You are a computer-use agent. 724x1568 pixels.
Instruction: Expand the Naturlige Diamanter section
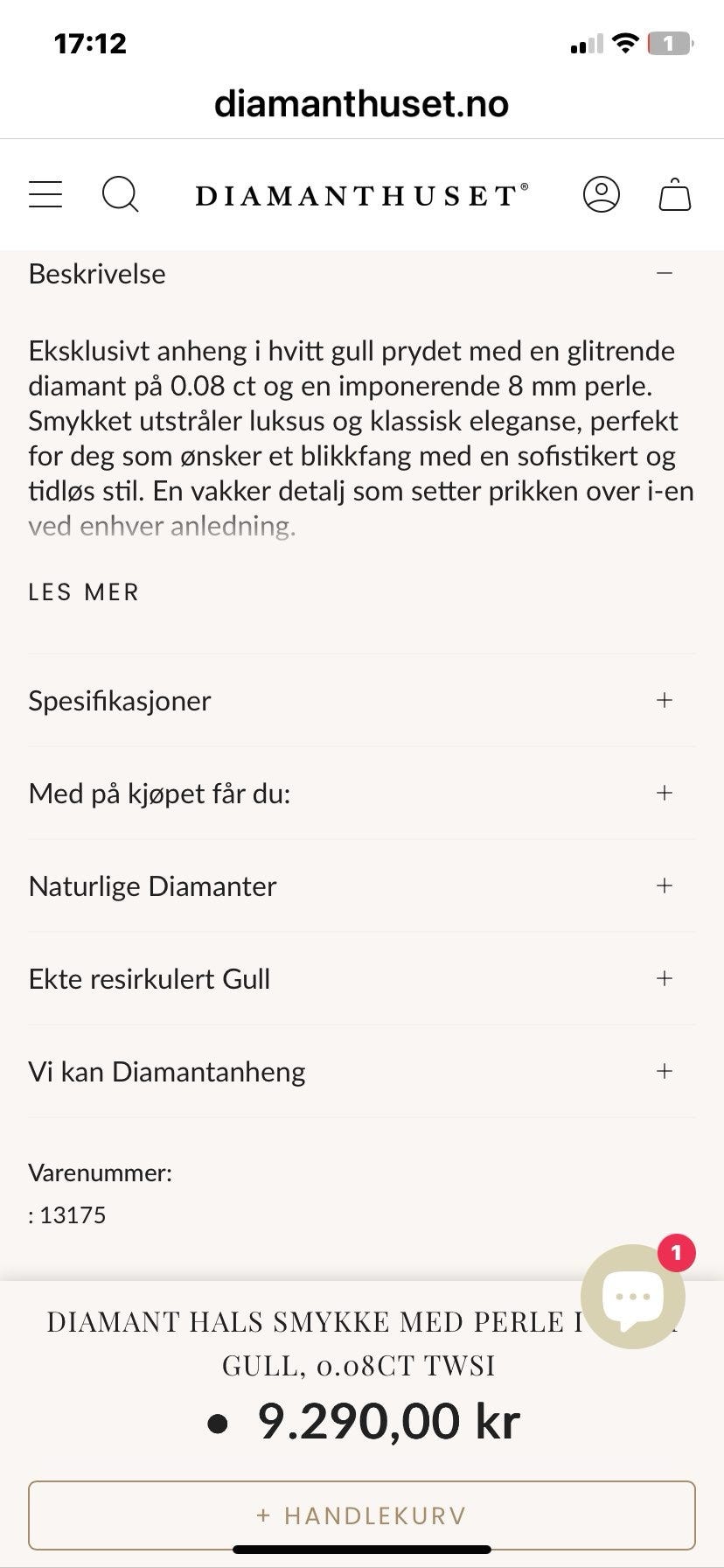point(665,885)
